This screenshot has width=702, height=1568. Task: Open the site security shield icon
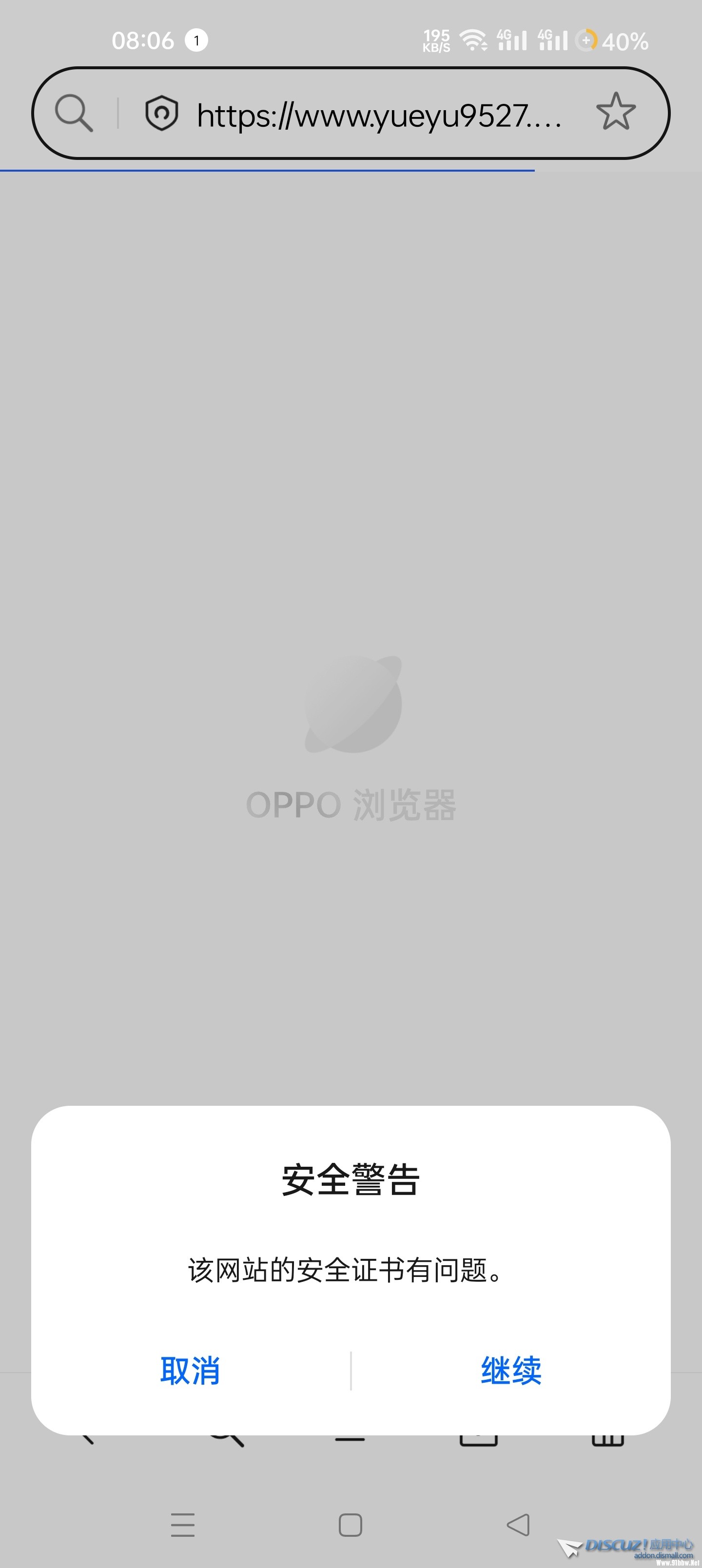coord(161,113)
